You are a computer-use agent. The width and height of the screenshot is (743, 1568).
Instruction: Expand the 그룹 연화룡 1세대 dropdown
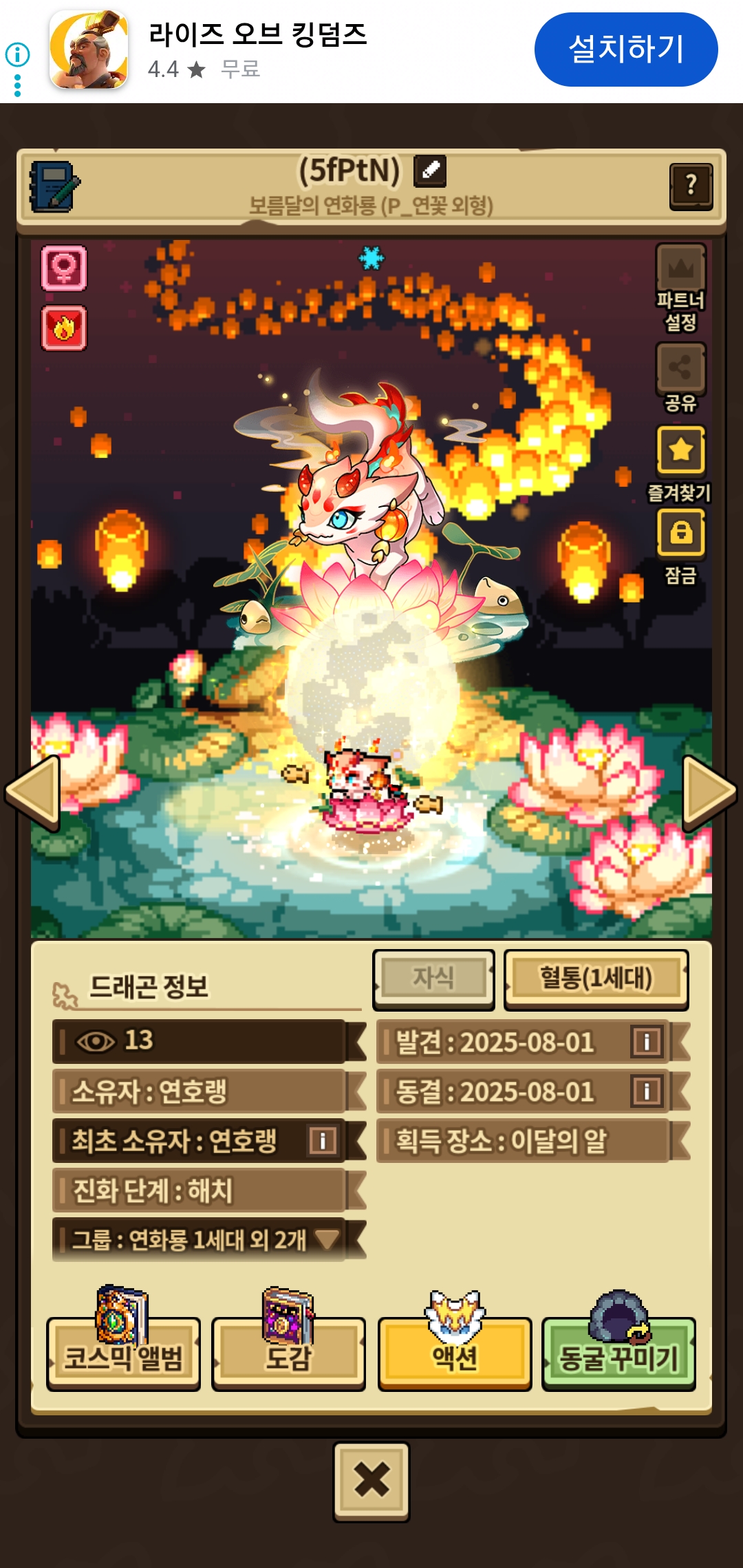point(327,1239)
